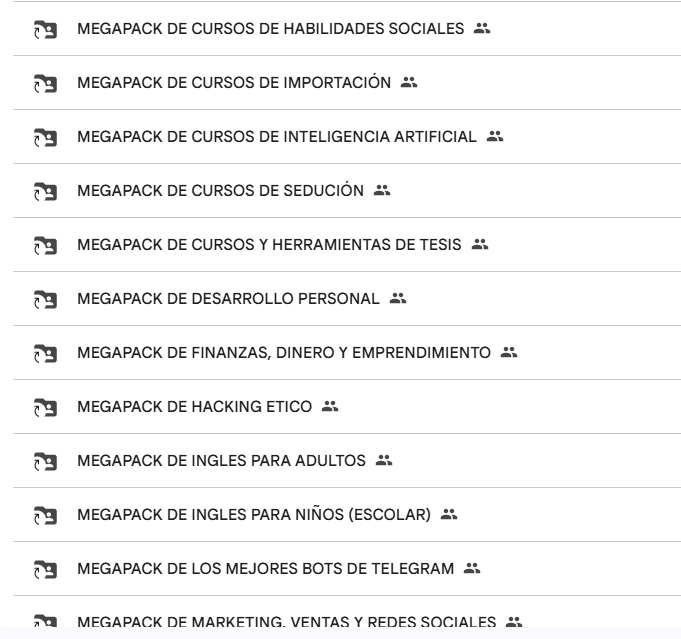The image size is (681, 639).
Task: Open MEGAPACK DE CURSOS DE INTELIGENCIA ARTIFICIAL folder
Action: [x=276, y=137]
